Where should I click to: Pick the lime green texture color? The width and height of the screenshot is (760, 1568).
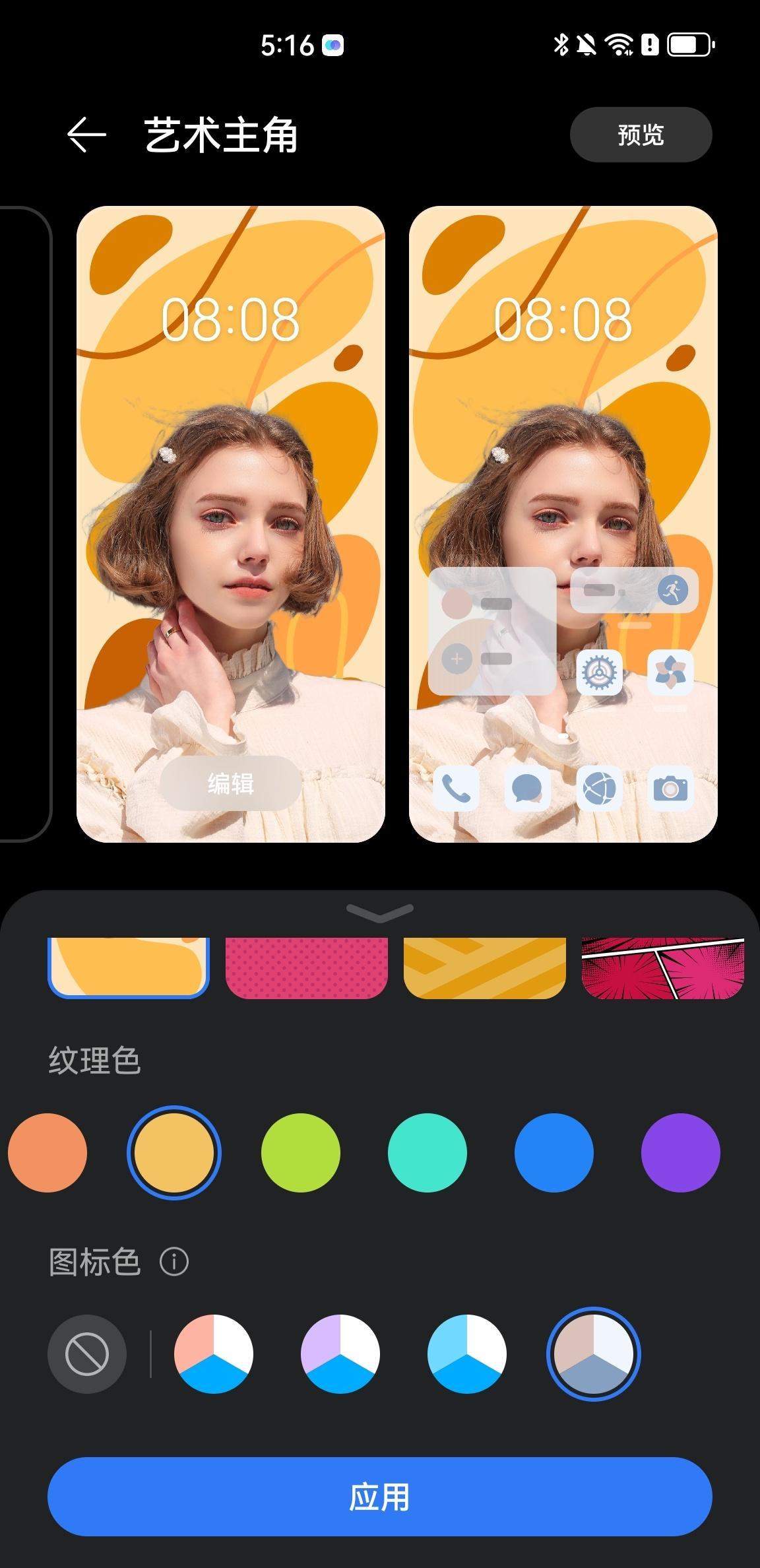point(301,1153)
